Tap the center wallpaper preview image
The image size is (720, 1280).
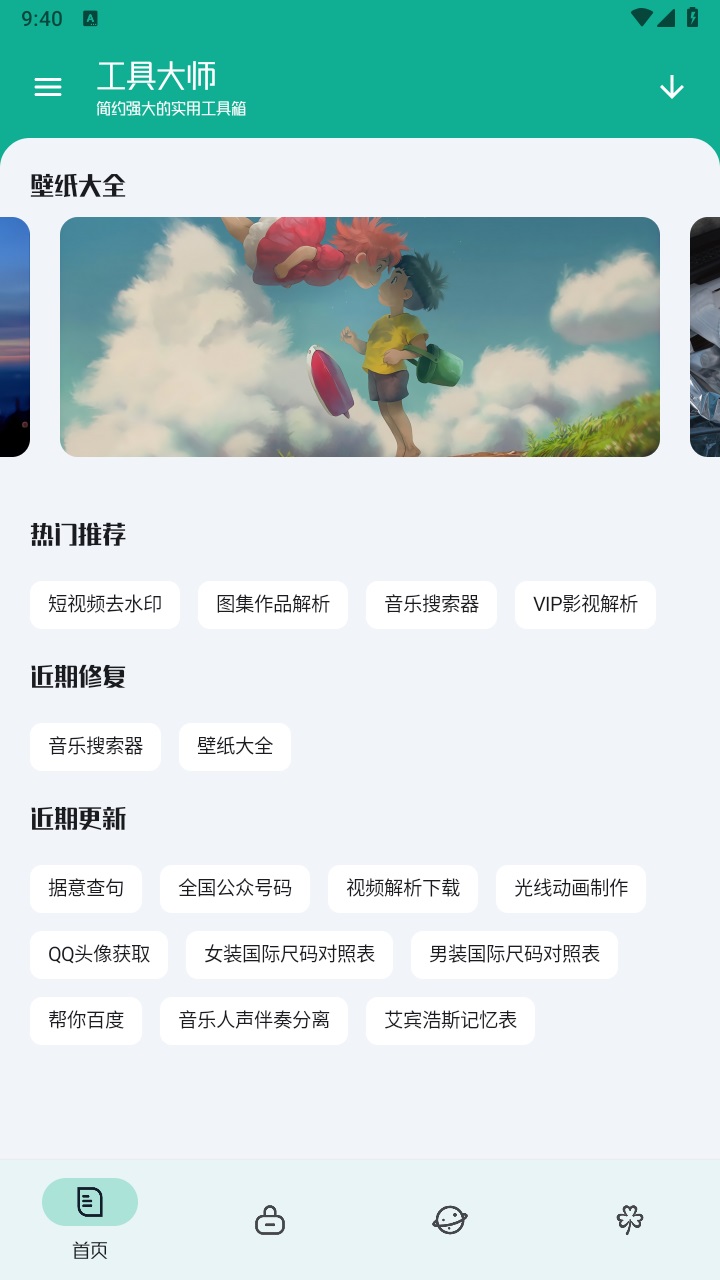click(x=360, y=337)
